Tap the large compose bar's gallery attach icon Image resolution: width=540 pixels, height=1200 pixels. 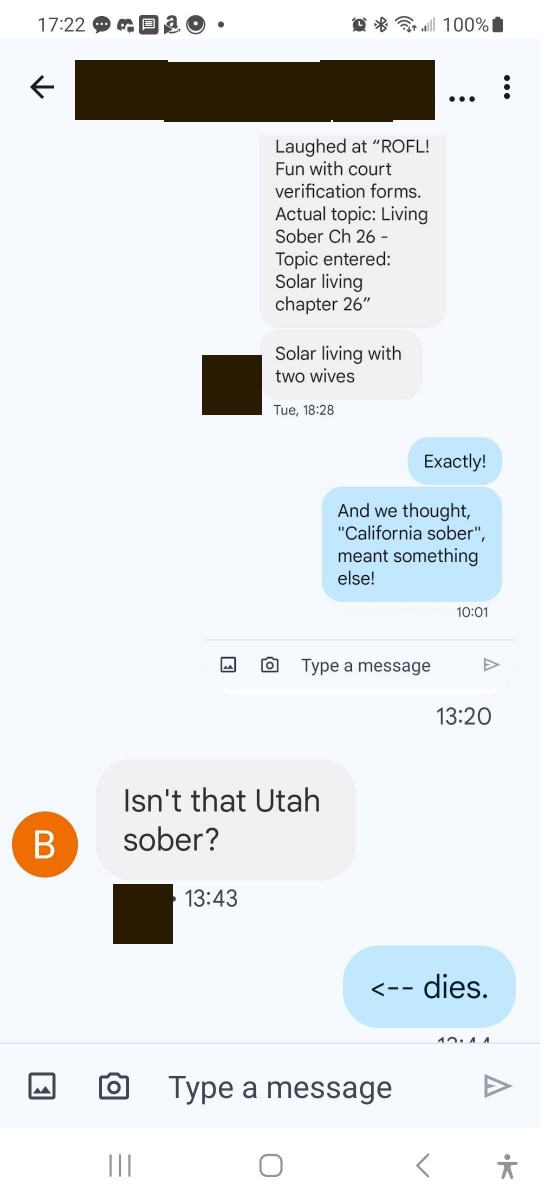[x=42, y=1086]
